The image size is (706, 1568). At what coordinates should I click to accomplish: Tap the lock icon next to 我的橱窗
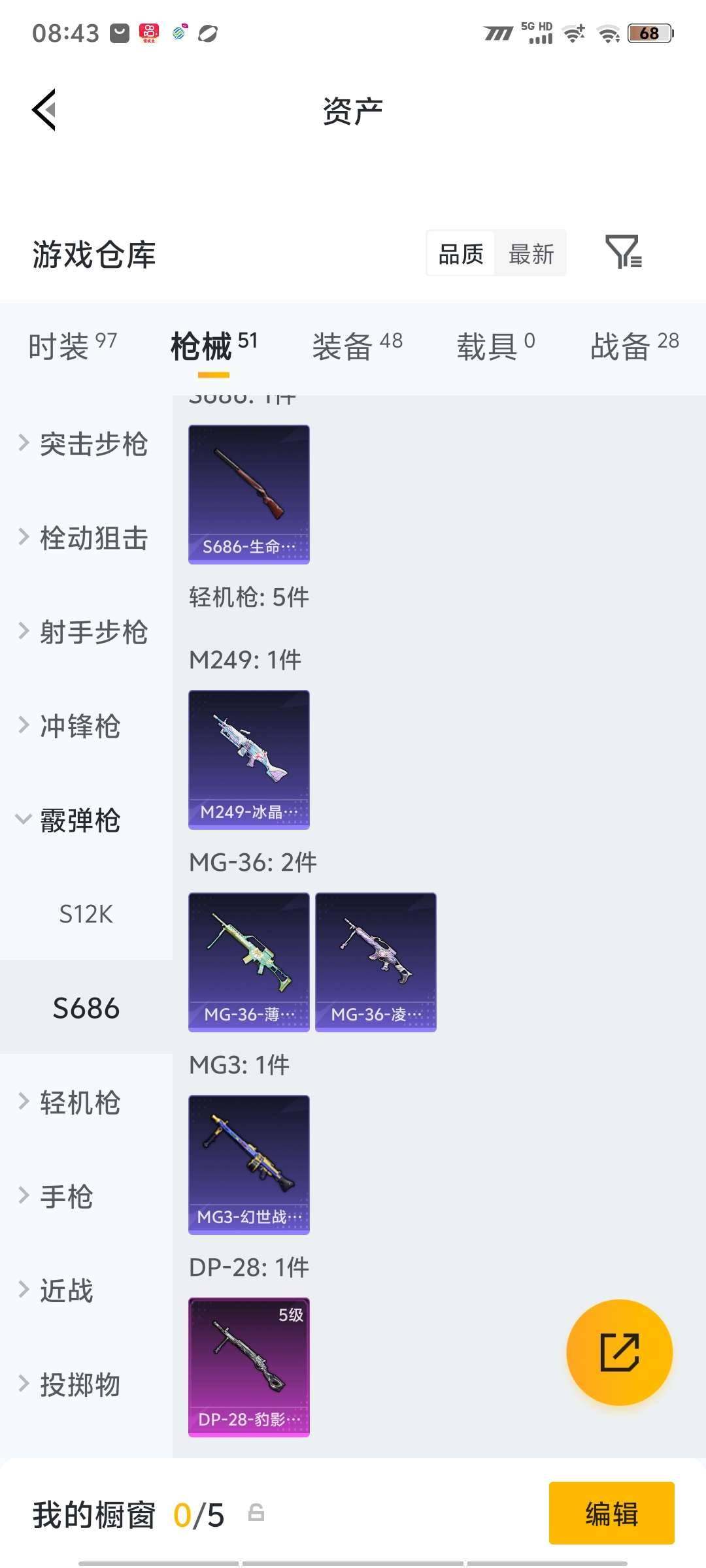click(255, 1516)
